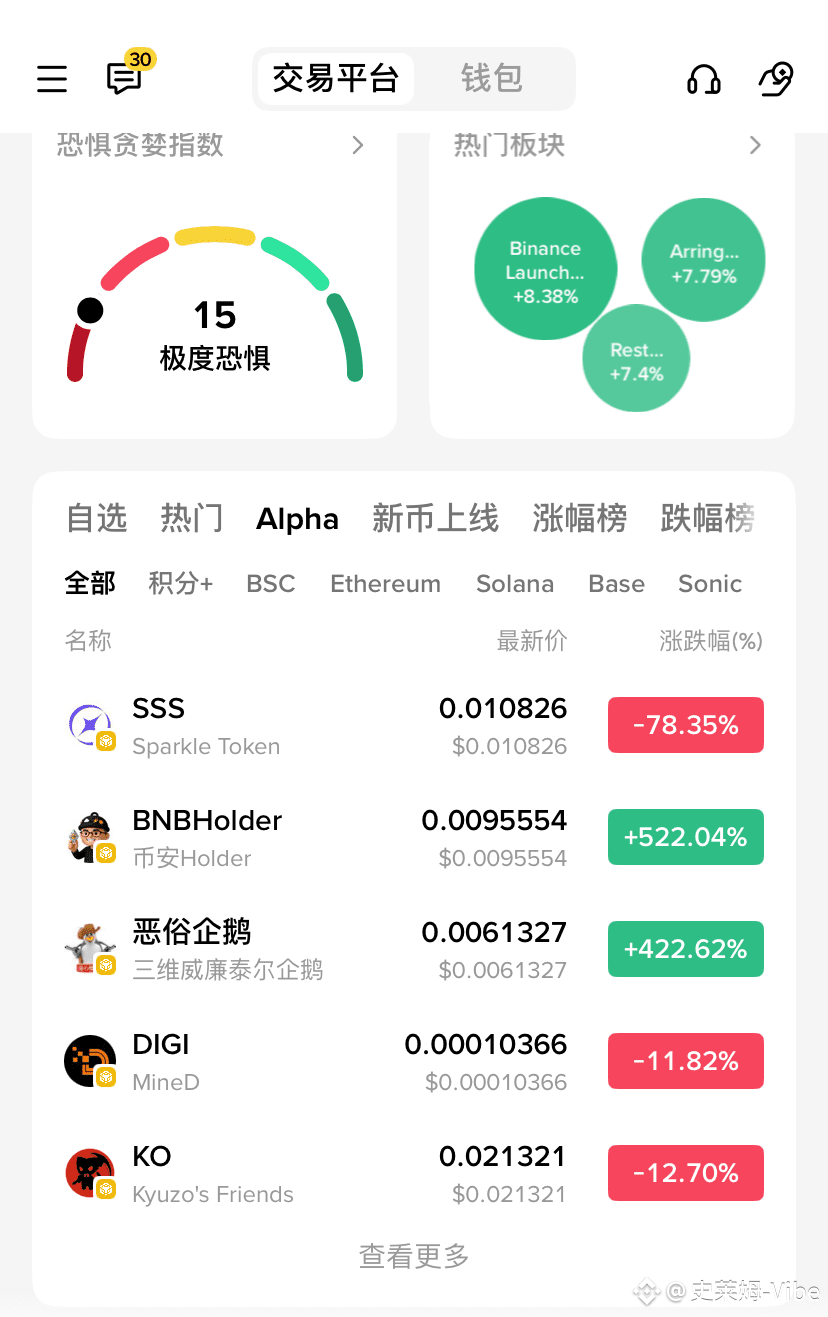828x1317 pixels.
Task: Open messages with 30 badge
Action: (125, 78)
